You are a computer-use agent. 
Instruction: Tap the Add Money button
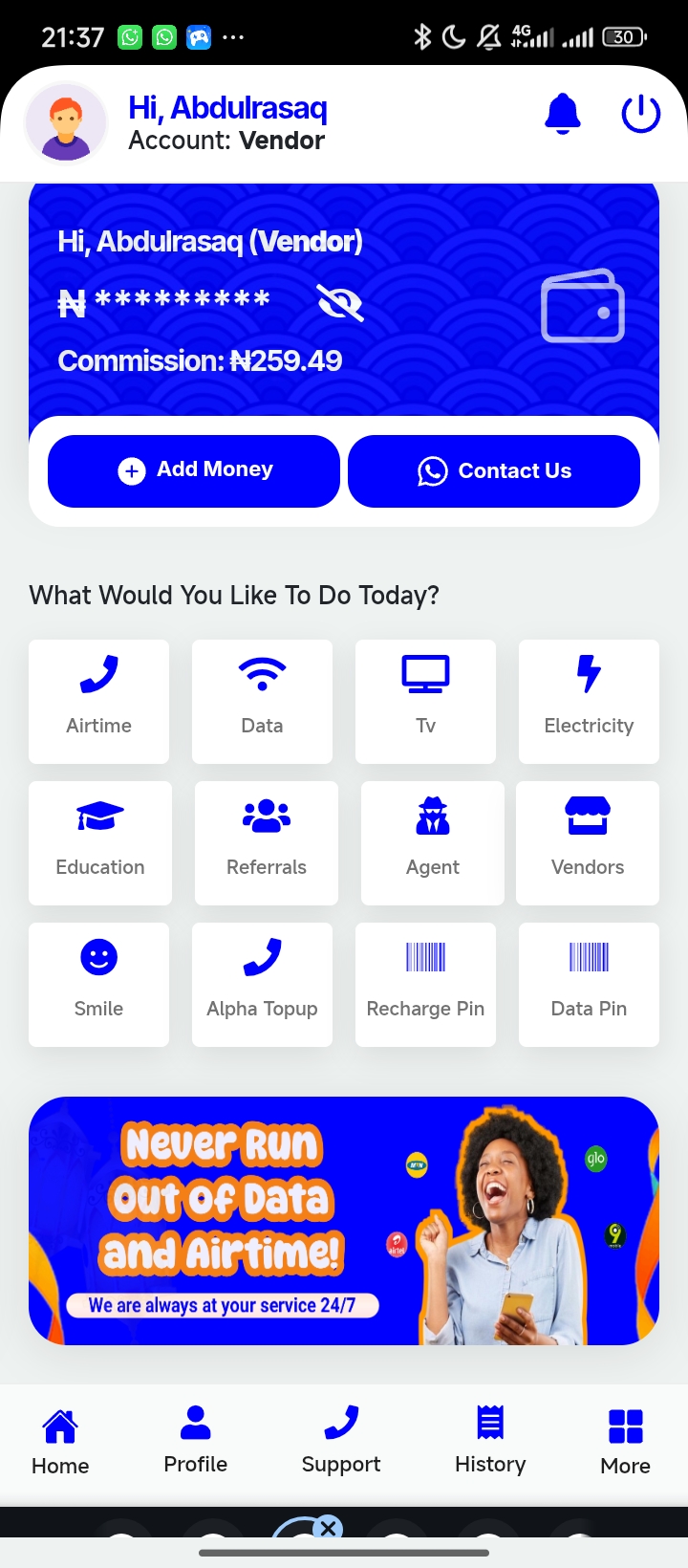coord(194,470)
